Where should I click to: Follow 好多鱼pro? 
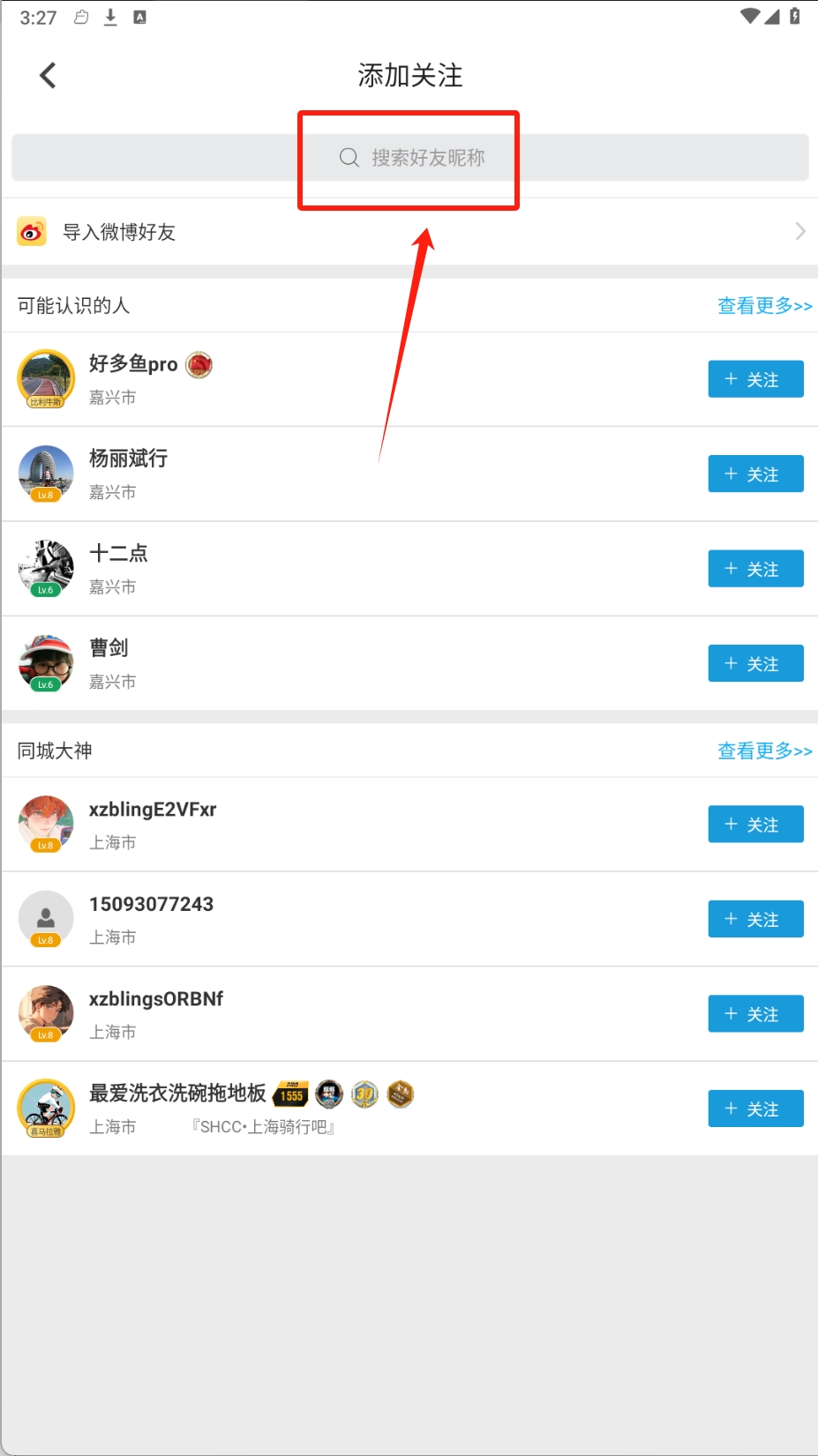pyautogui.click(x=755, y=379)
